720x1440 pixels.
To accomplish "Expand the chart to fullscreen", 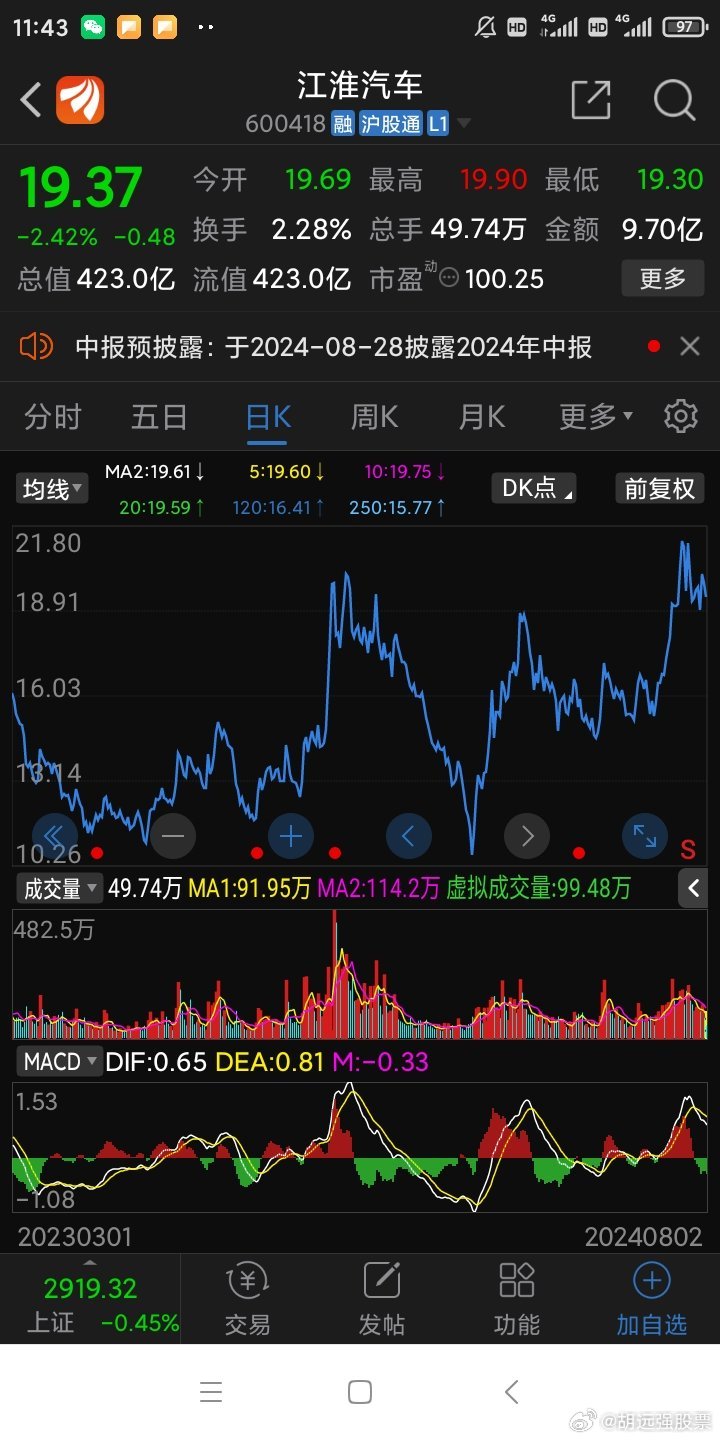I will click(645, 835).
